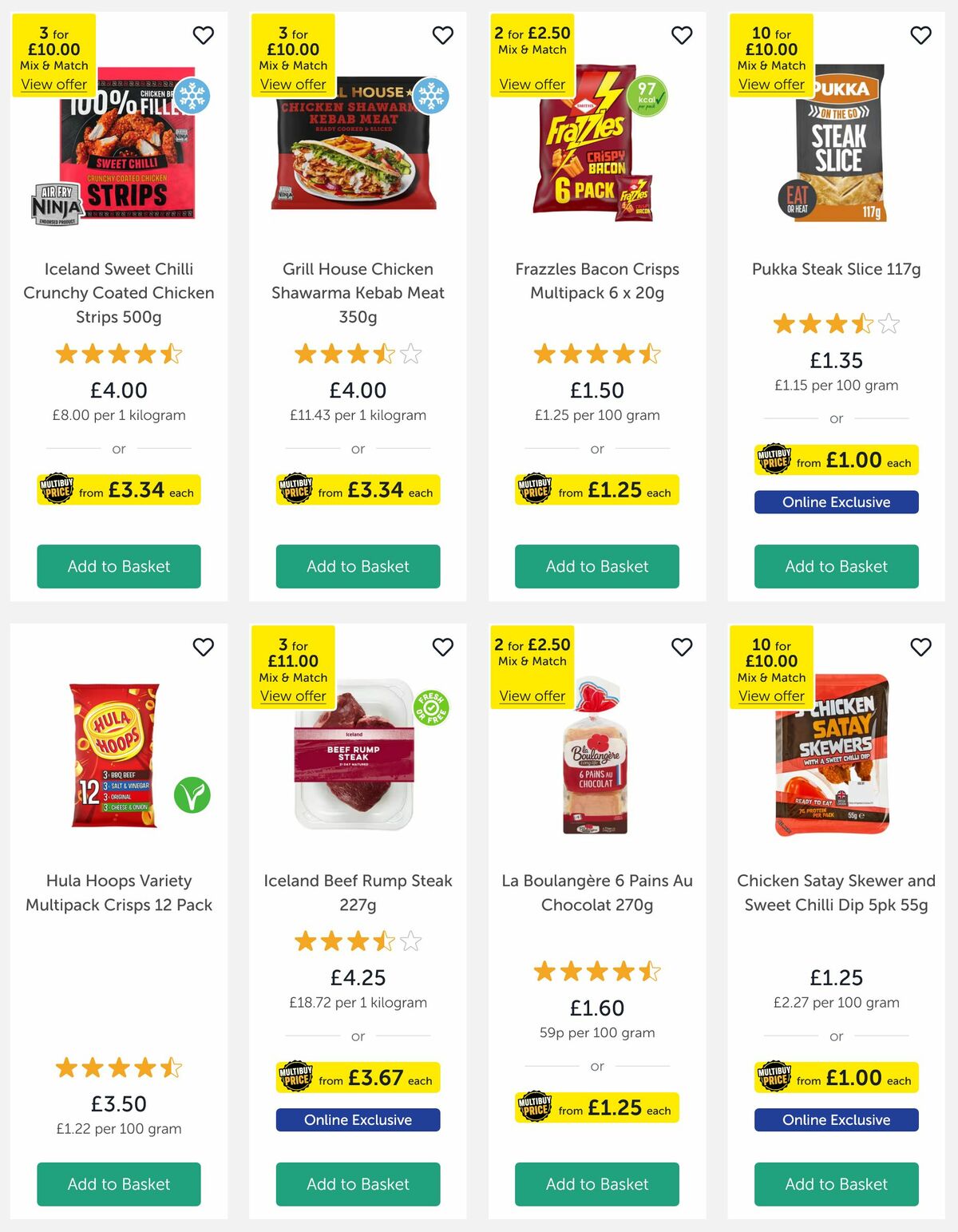Click the 97 kcal badge on Frazzles
The image size is (958, 1232).
[x=648, y=94]
